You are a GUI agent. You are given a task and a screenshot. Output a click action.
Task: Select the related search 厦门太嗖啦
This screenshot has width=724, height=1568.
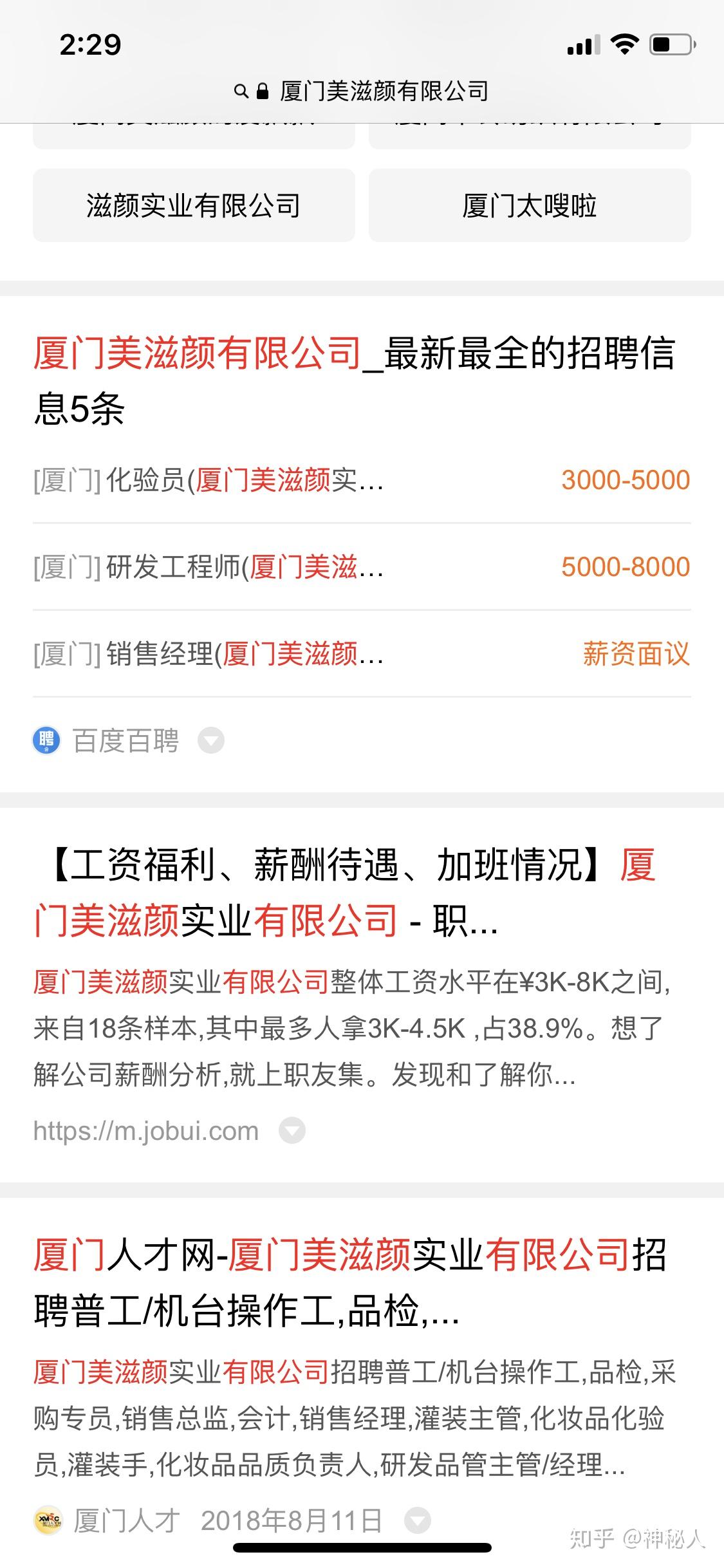pyautogui.click(x=529, y=206)
